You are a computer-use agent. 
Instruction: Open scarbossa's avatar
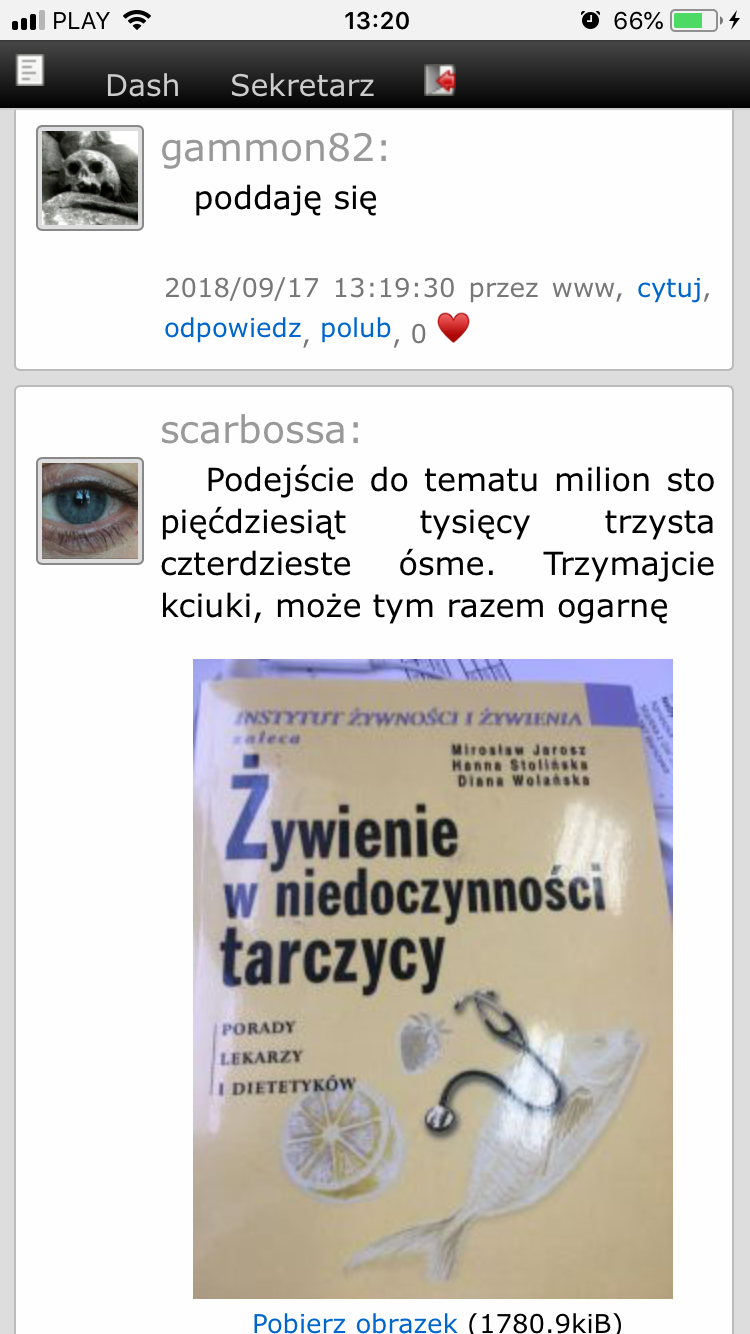90,510
